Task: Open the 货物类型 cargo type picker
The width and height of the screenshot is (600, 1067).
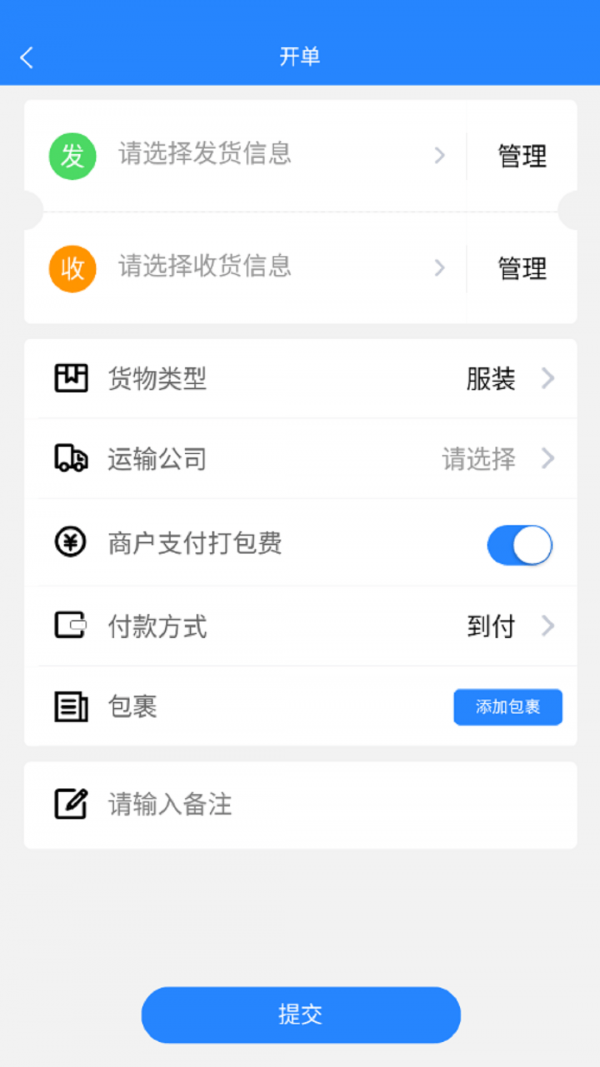Action: coord(301,378)
